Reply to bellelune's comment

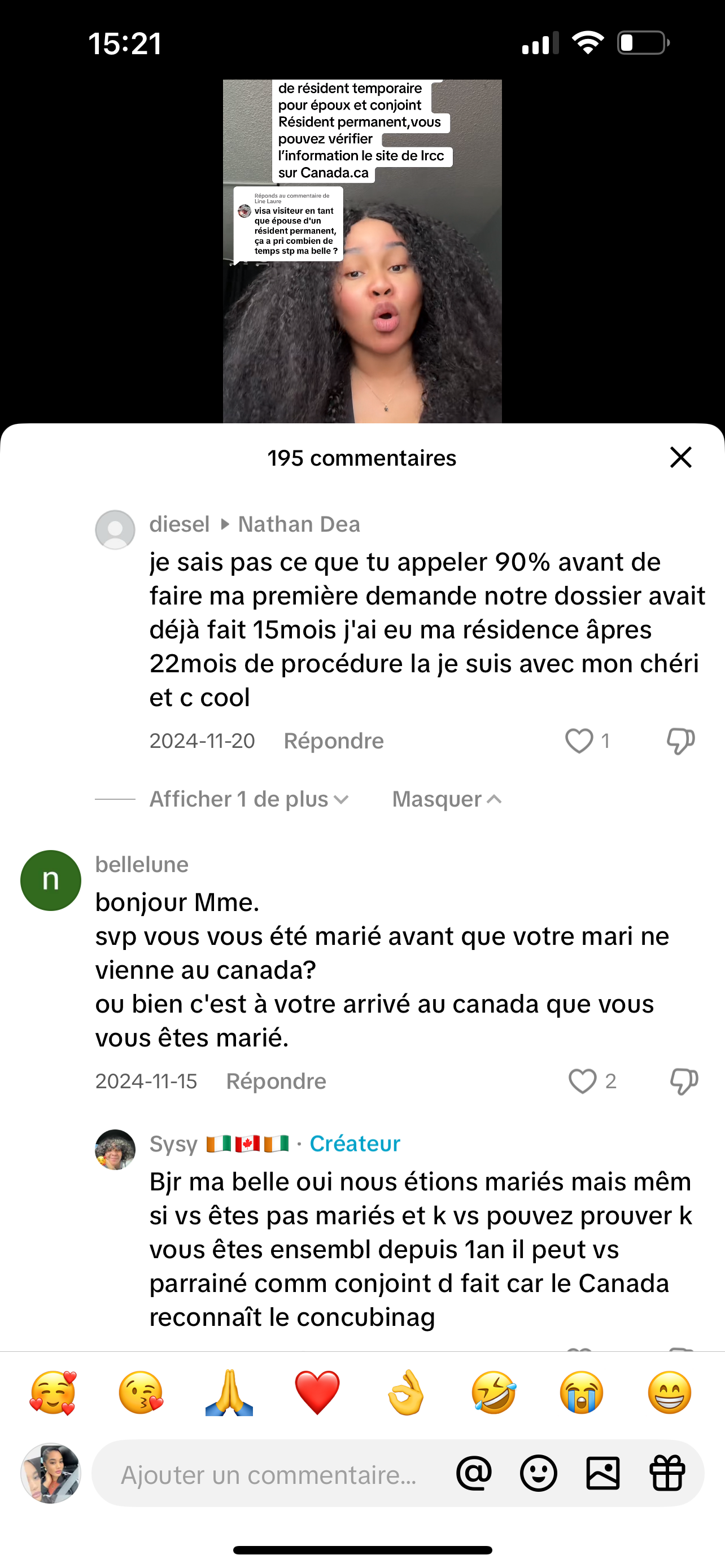[276, 1081]
